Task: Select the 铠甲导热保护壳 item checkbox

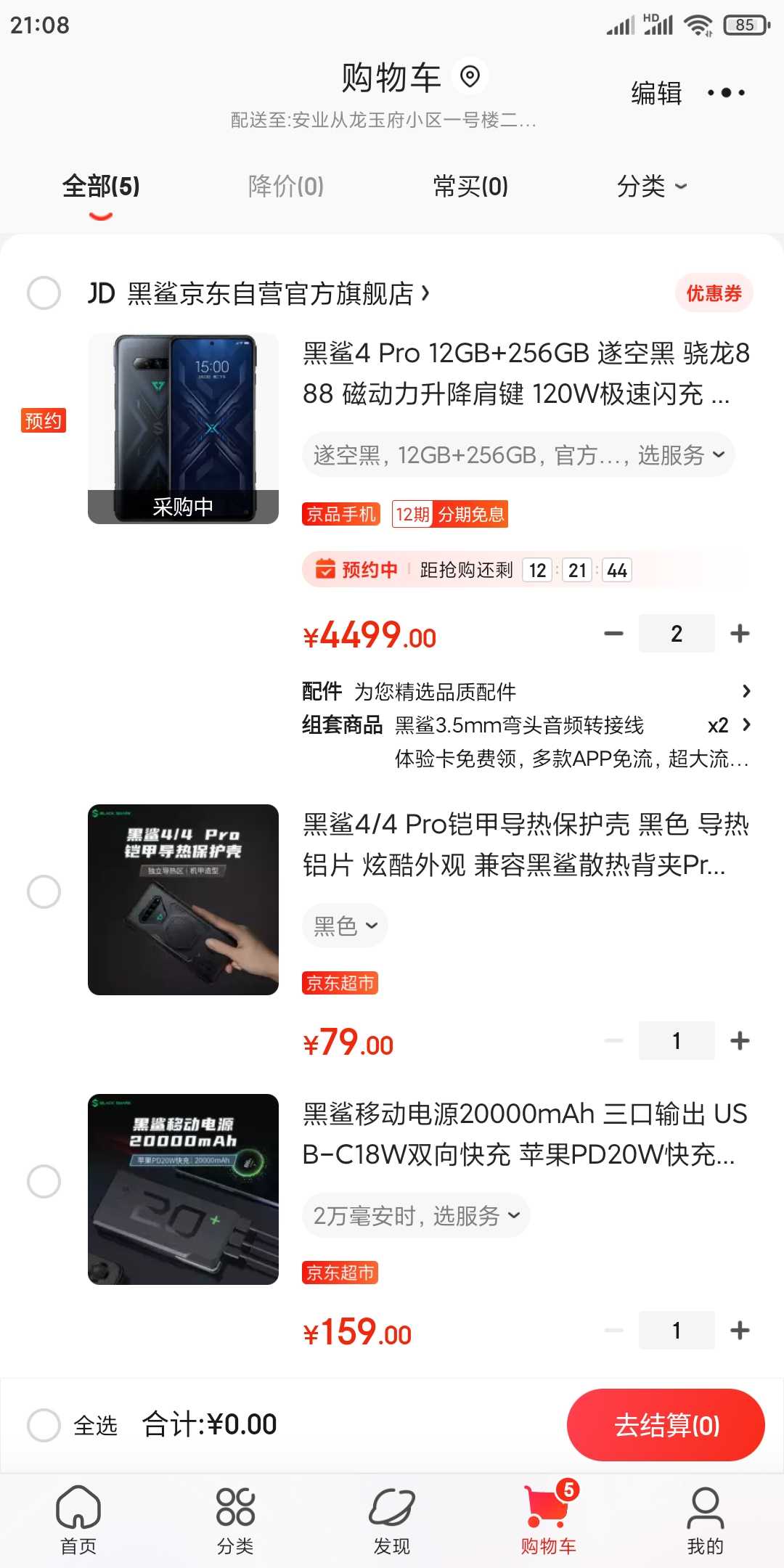Action: [x=44, y=891]
